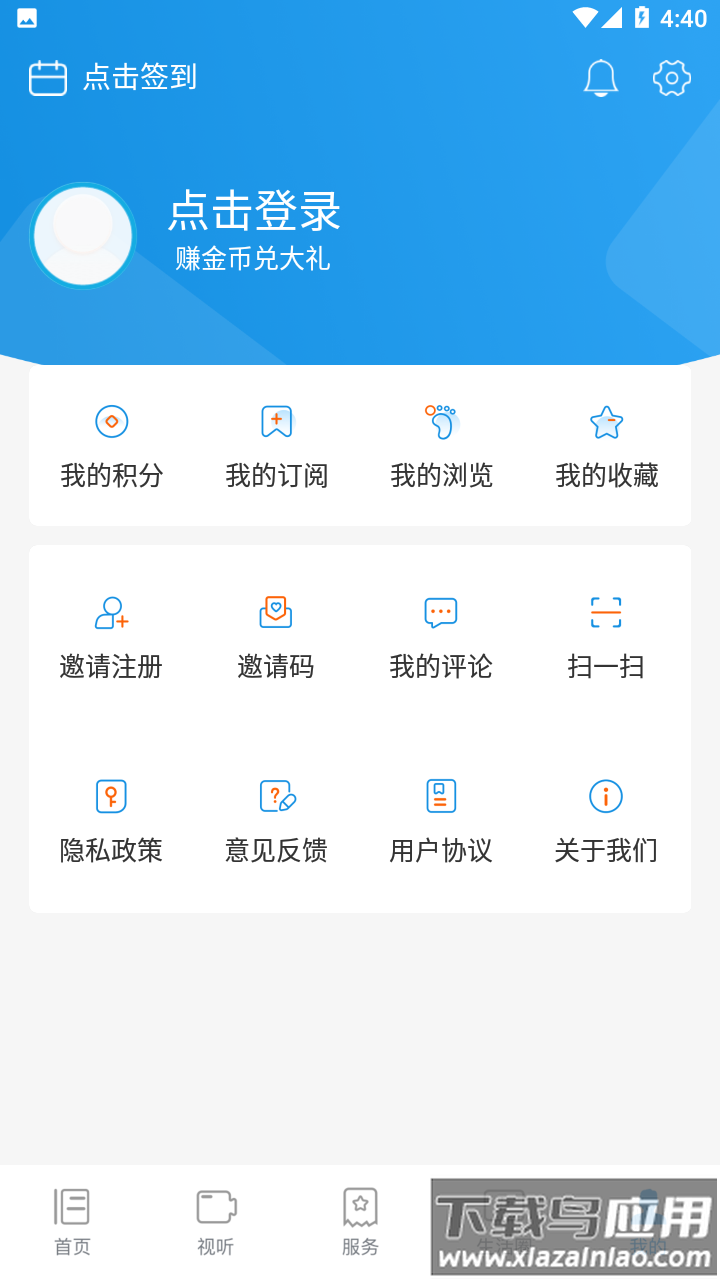This screenshot has height=1280, width=720.
Task: Select 邀请注册 invite registration
Action: (110, 635)
